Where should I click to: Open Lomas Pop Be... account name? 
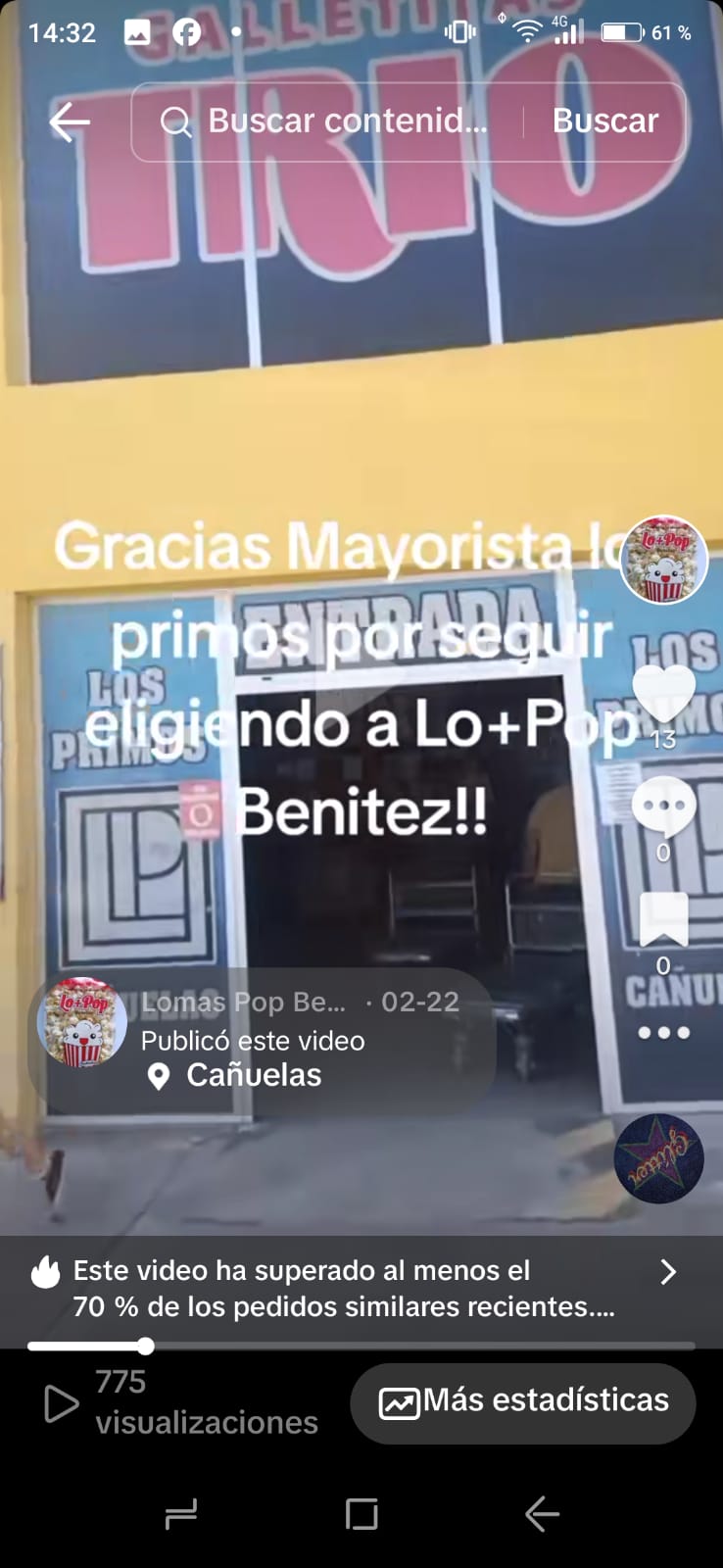point(243,1002)
